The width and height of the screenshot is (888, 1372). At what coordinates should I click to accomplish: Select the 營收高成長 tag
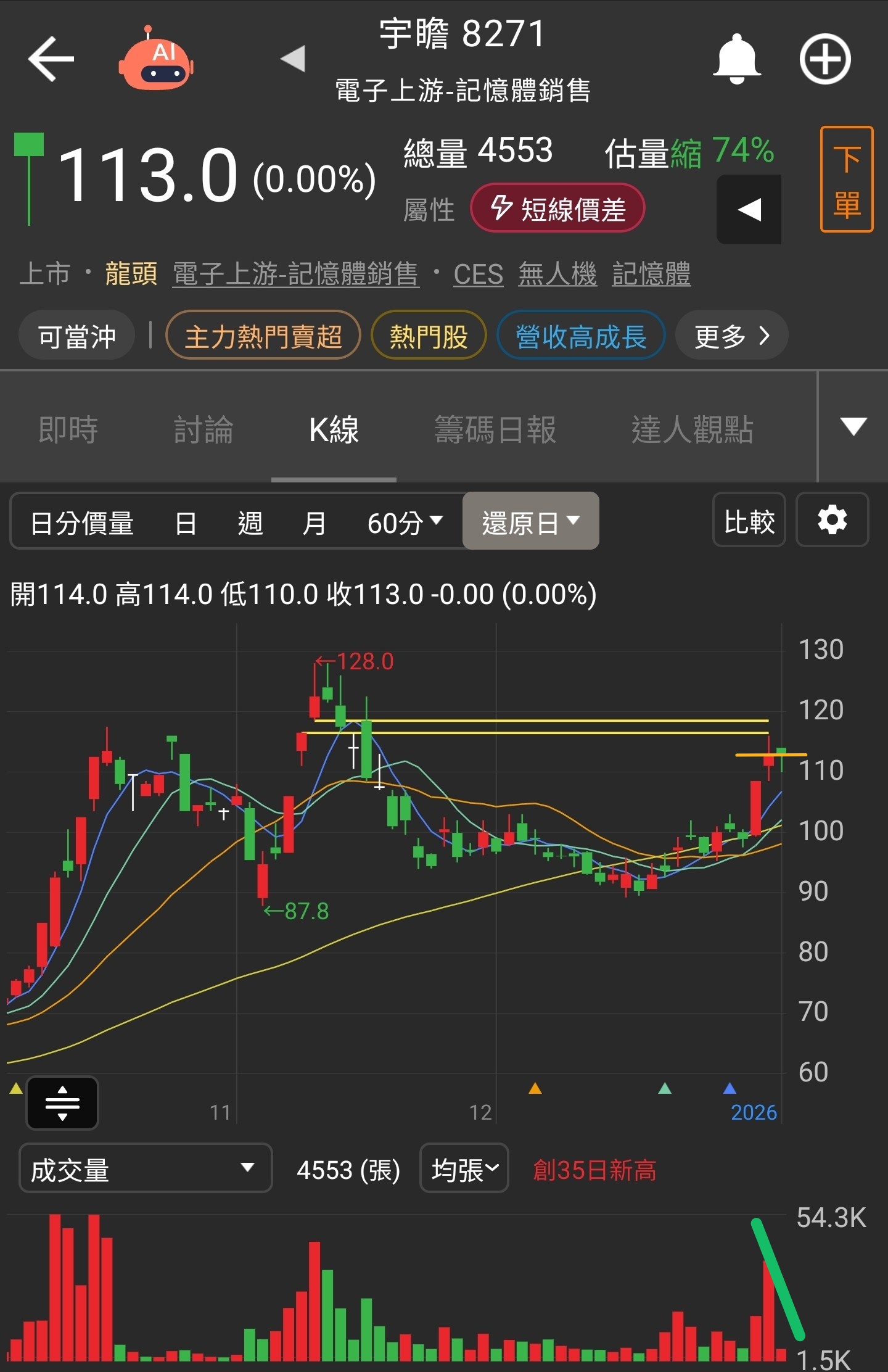(581, 336)
